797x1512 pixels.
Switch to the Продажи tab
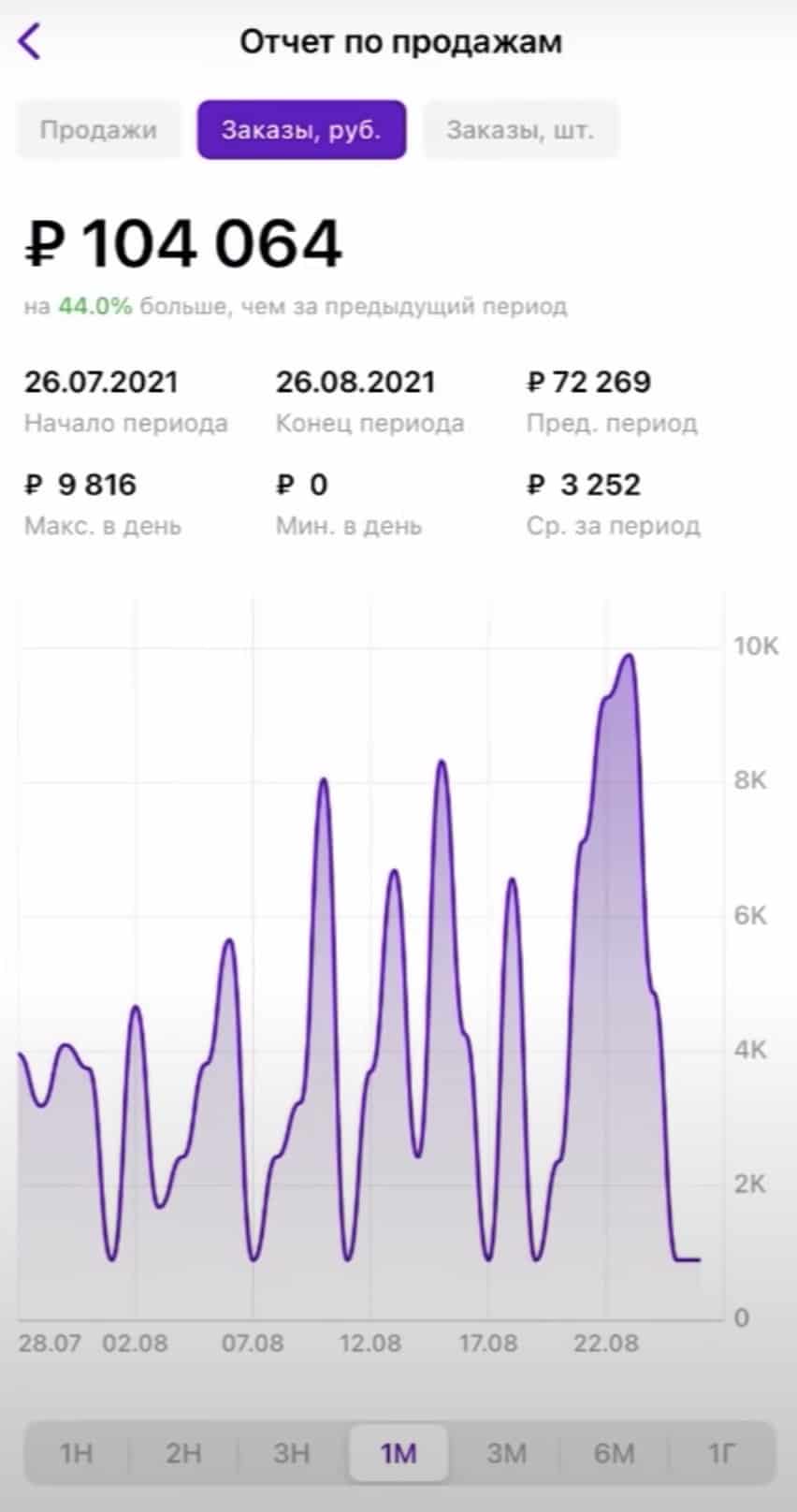(98, 129)
